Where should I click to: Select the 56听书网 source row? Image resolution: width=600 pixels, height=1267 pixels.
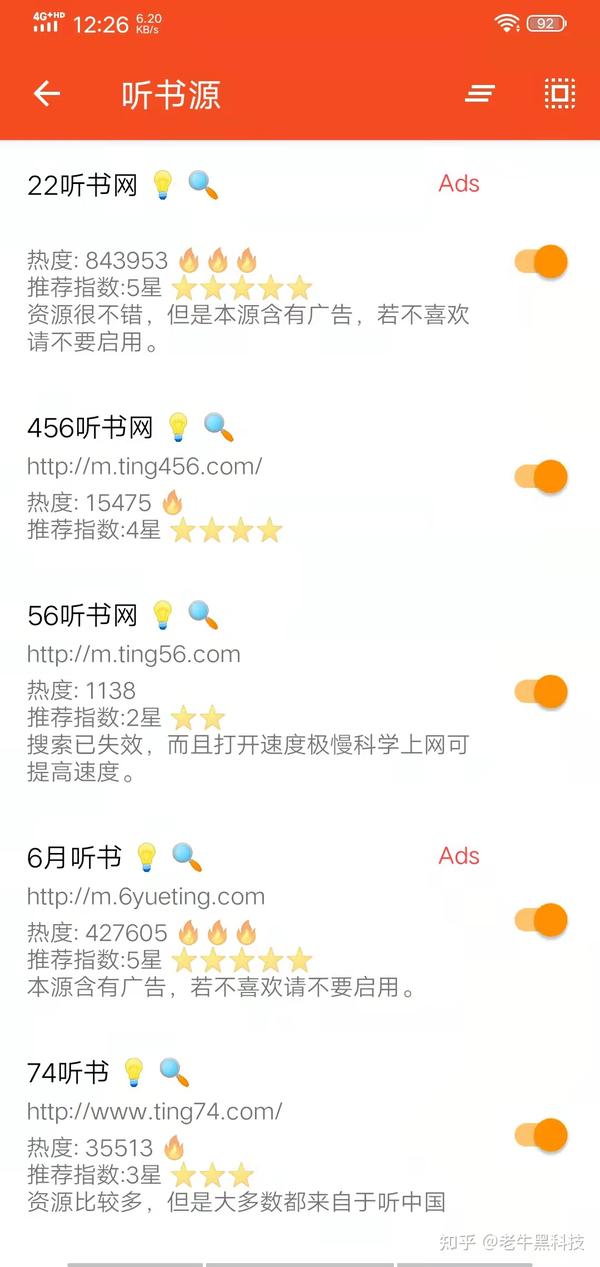click(300, 692)
